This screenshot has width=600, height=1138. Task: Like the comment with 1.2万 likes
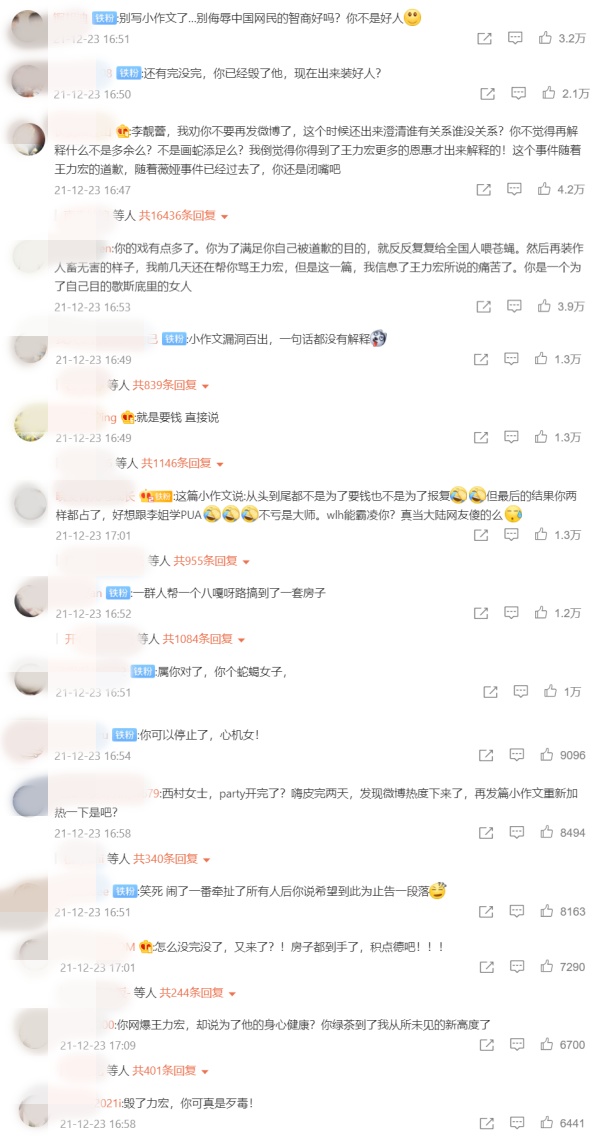[x=545, y=613]
